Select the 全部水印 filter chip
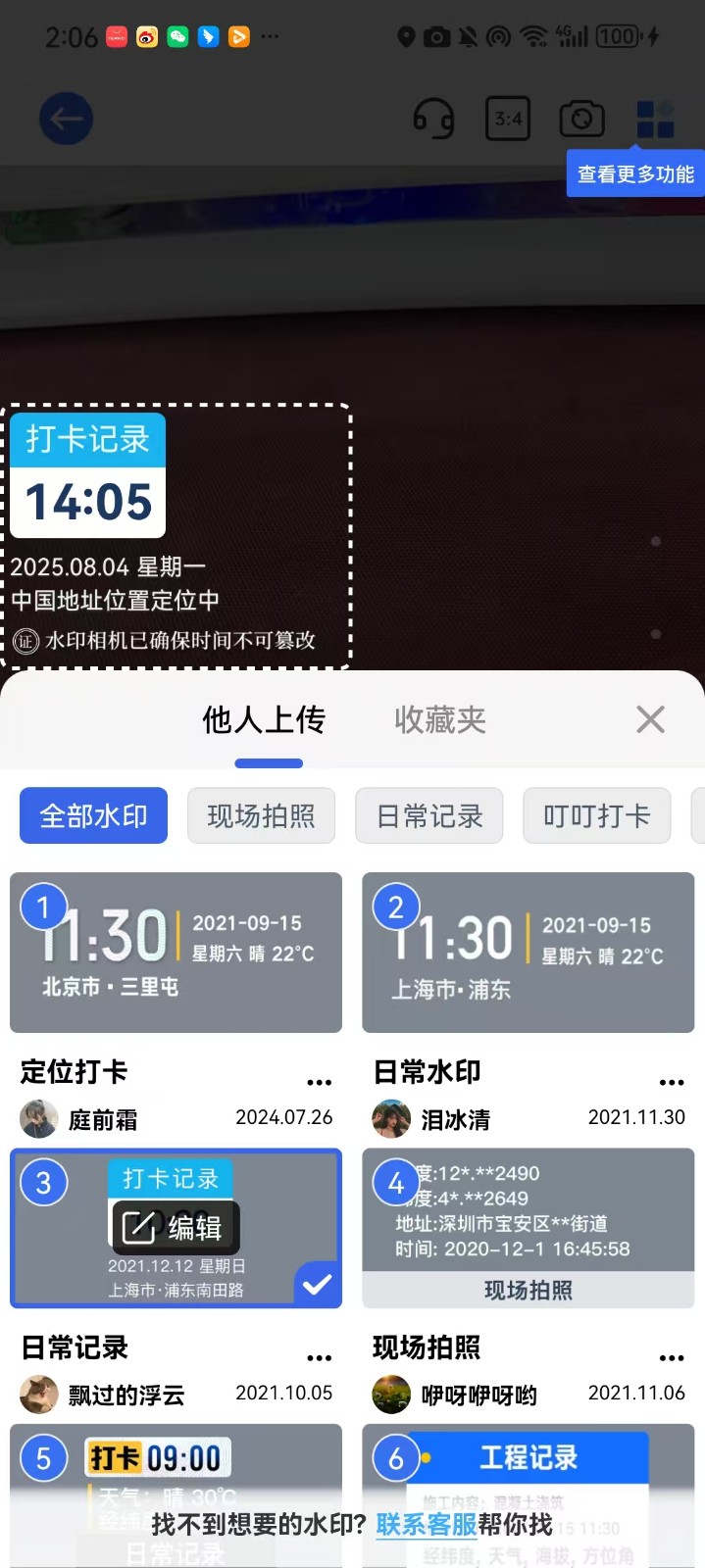Viewport: 705px width, 1568px height. (x=93, y=815)
